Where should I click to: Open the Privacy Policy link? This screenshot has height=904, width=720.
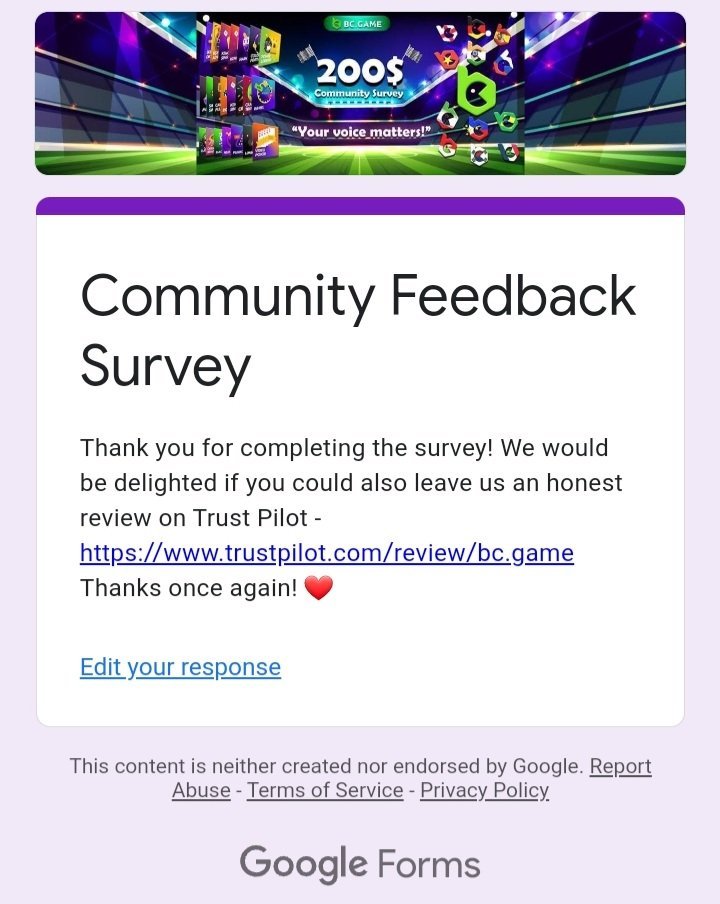click(x=484, y=791)
